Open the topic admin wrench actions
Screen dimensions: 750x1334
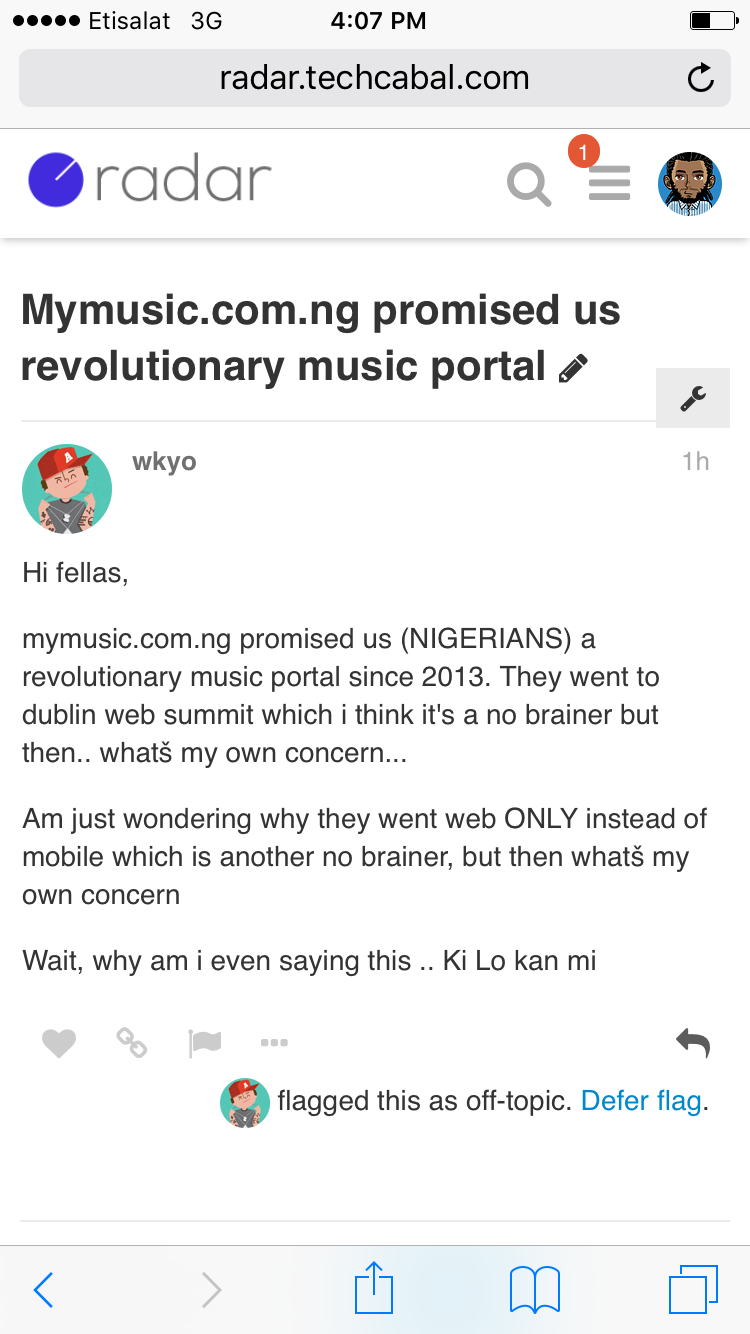tap(692, 398)
